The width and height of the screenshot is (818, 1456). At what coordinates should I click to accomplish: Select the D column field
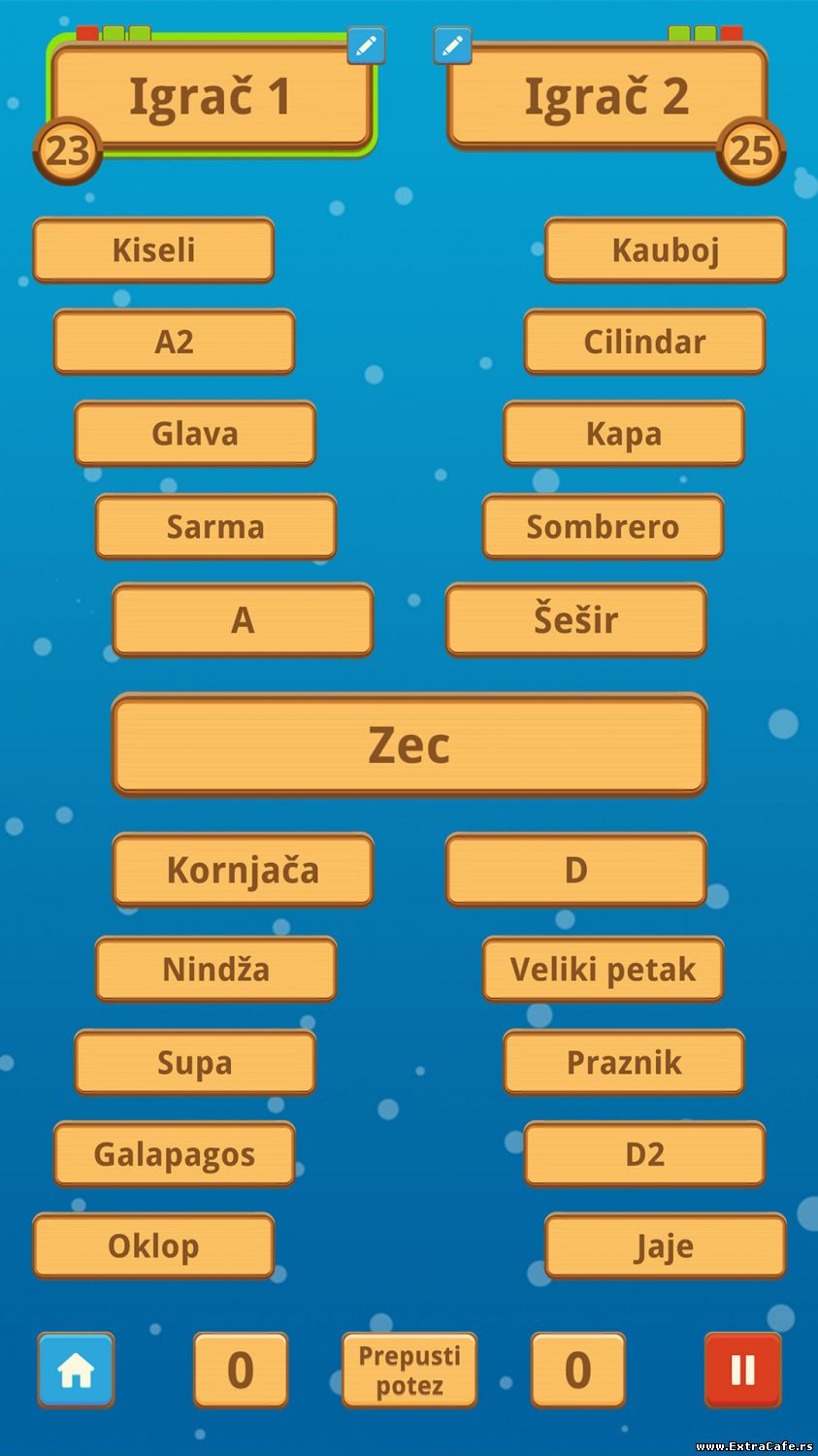(x=576, y=870)
